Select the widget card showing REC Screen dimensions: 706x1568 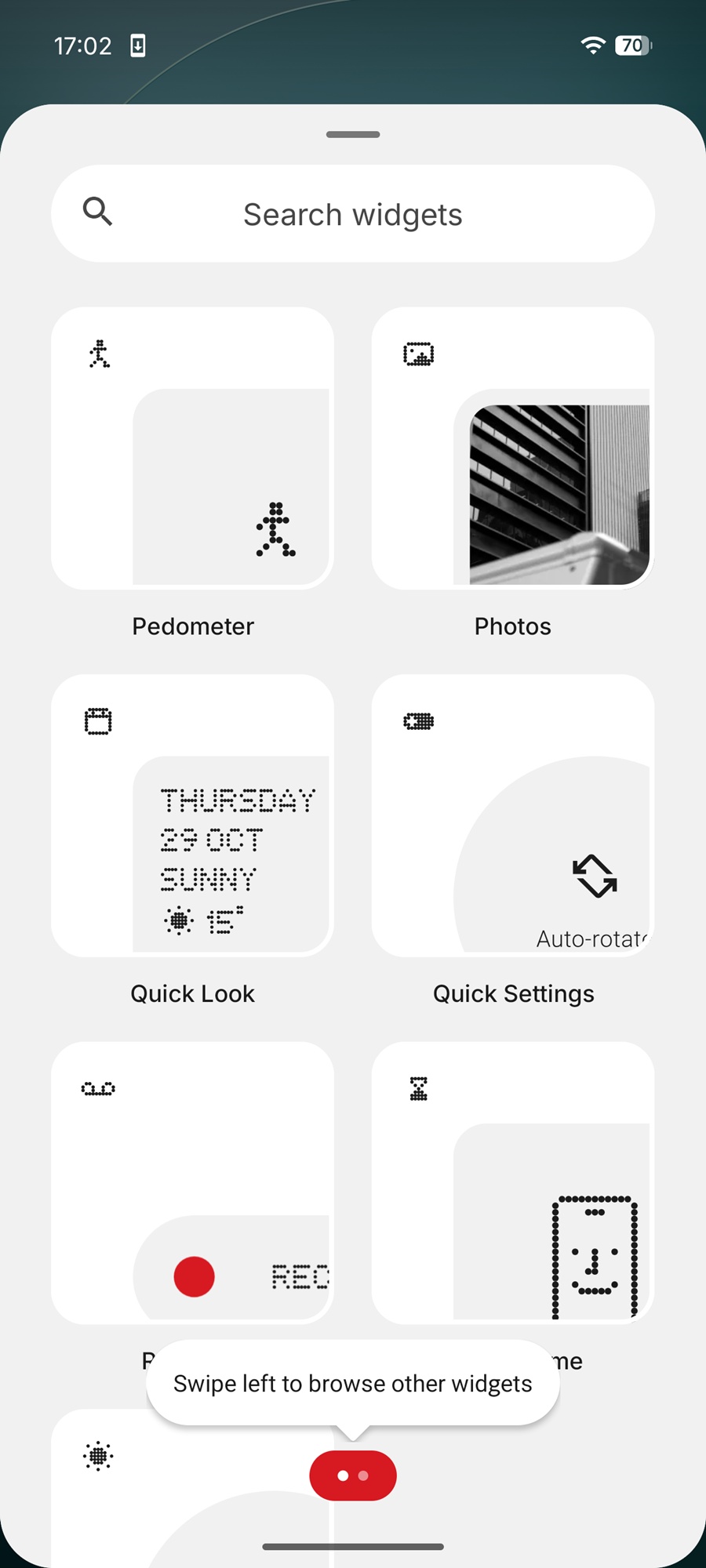pos(192,1182)
